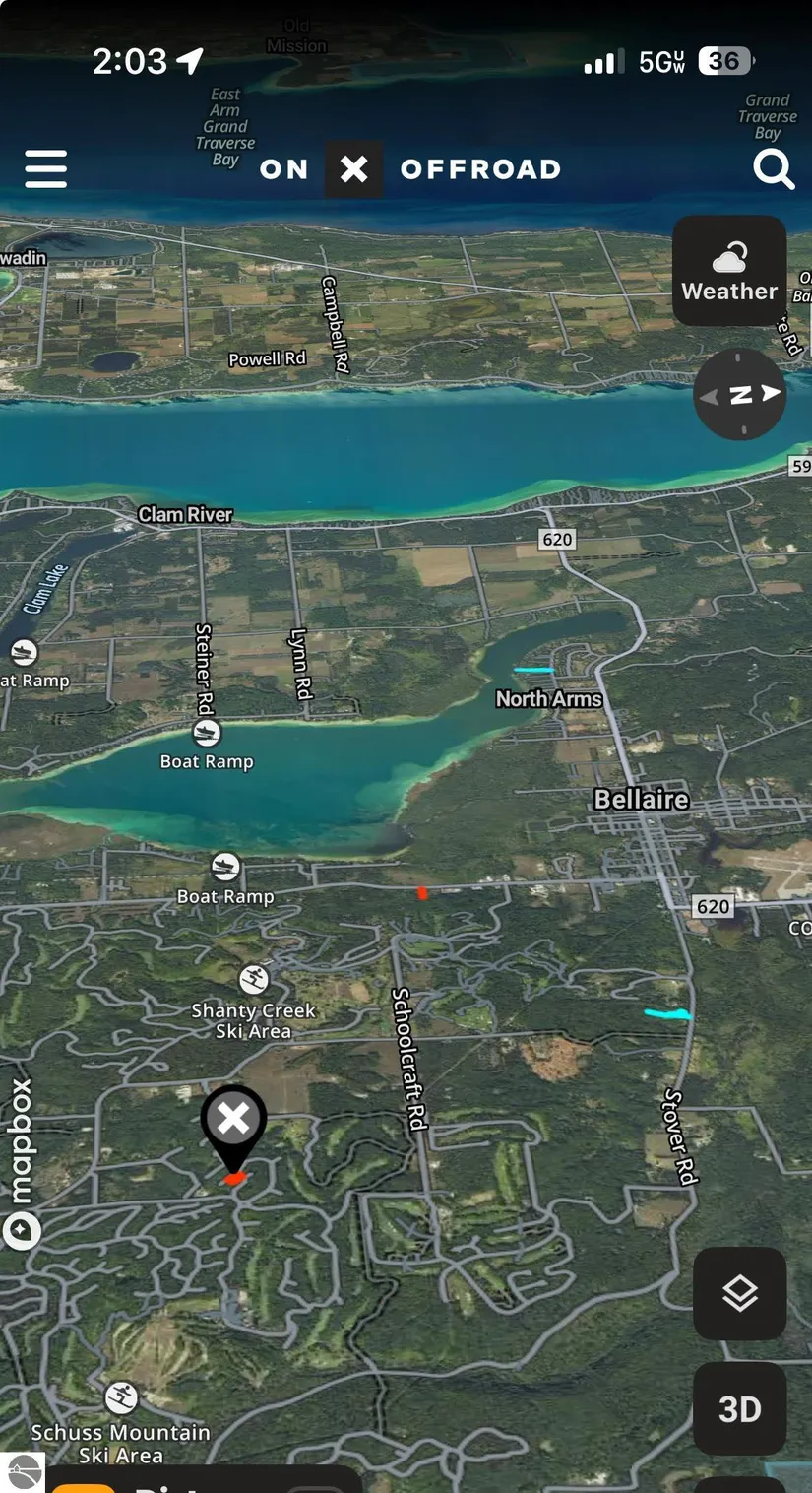Open the map layers button
This screenshot has height=1493, width=812.
(x=739, y=1294)
